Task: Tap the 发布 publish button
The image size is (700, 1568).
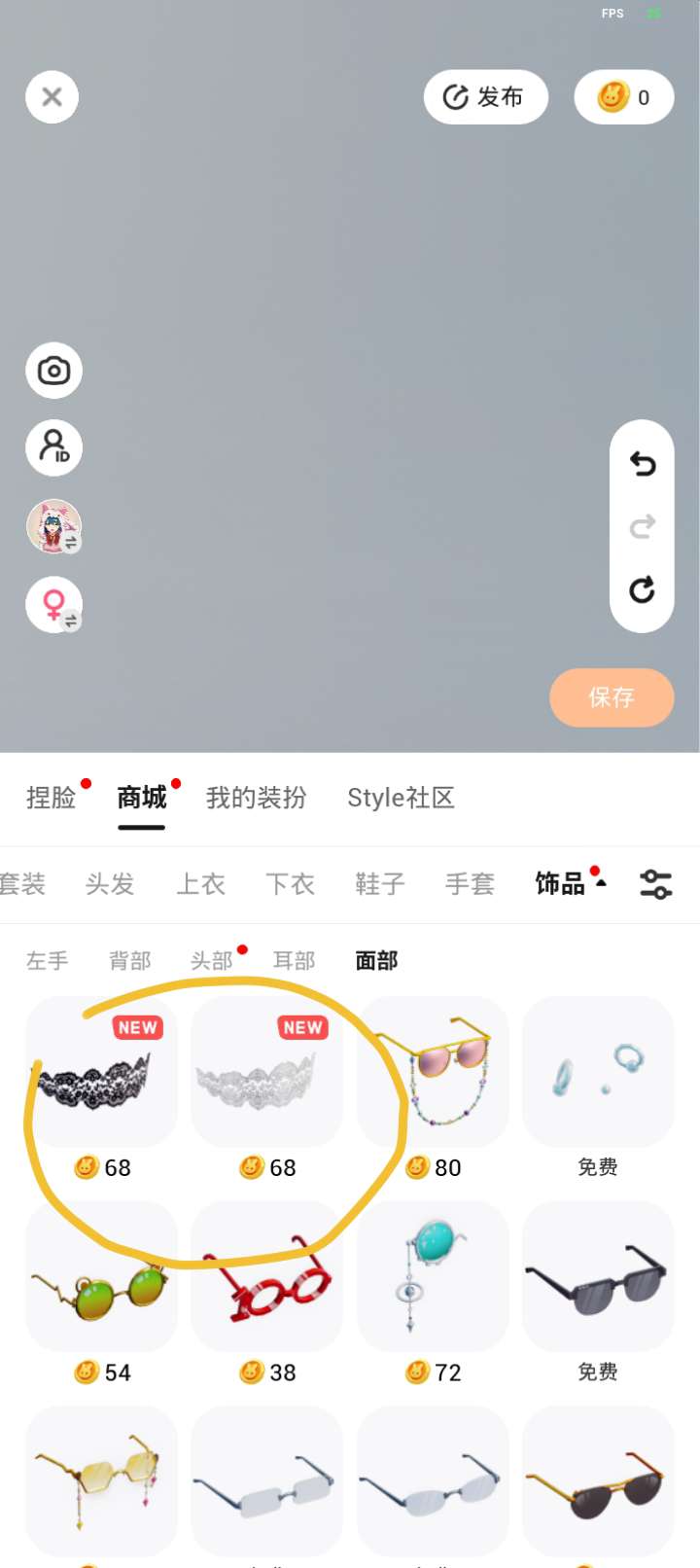Action: (486, 97)
